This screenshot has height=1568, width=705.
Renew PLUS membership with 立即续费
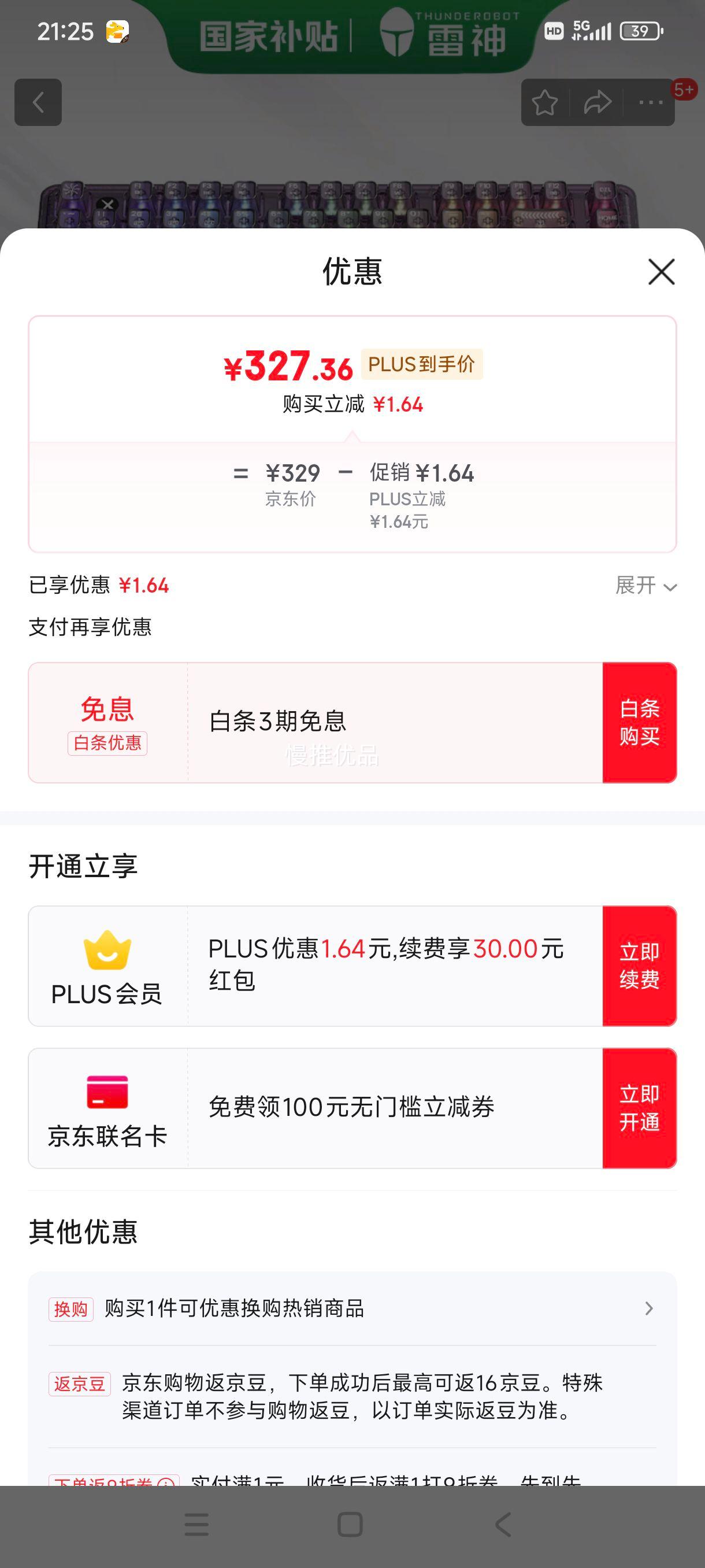coord(639,966)
